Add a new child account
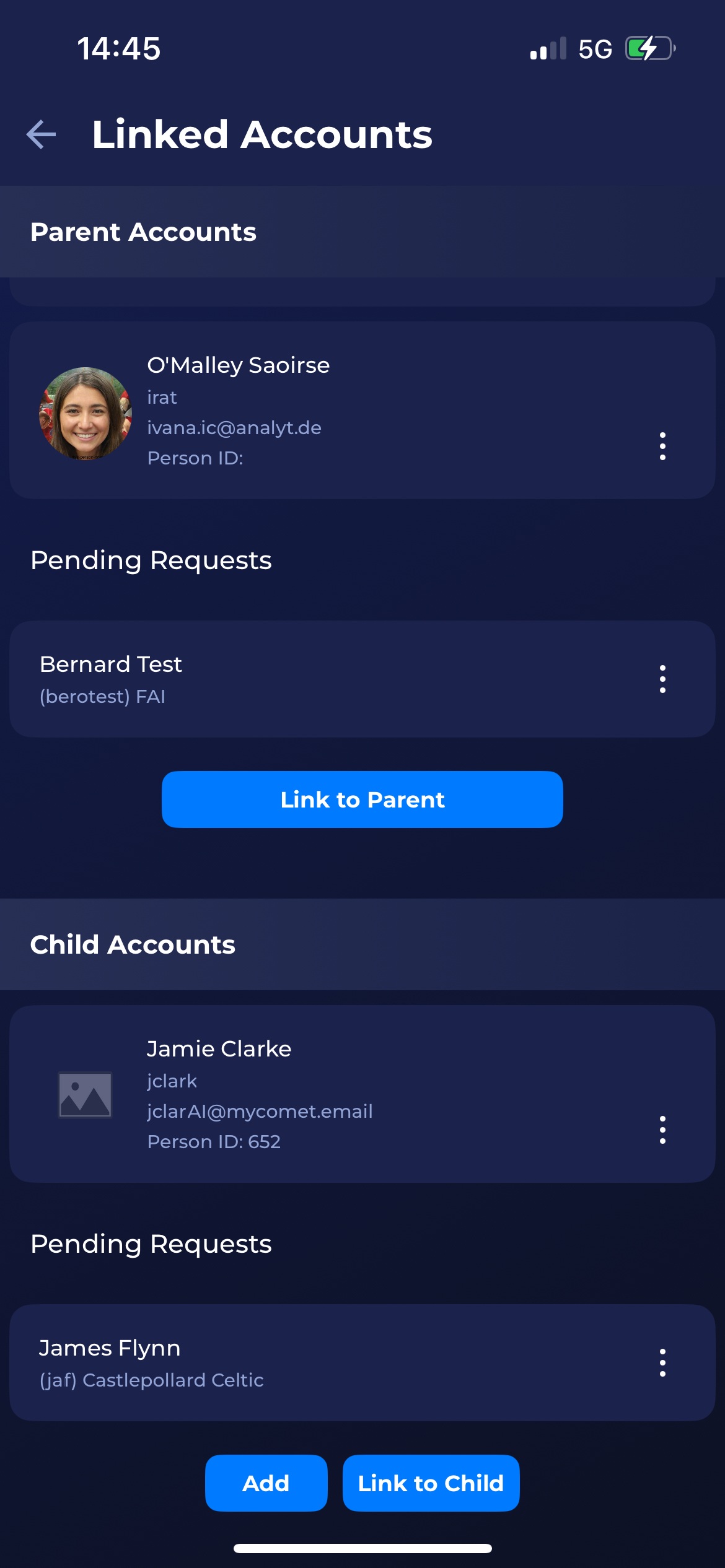725x1568 pixels. coord(266,1483)
